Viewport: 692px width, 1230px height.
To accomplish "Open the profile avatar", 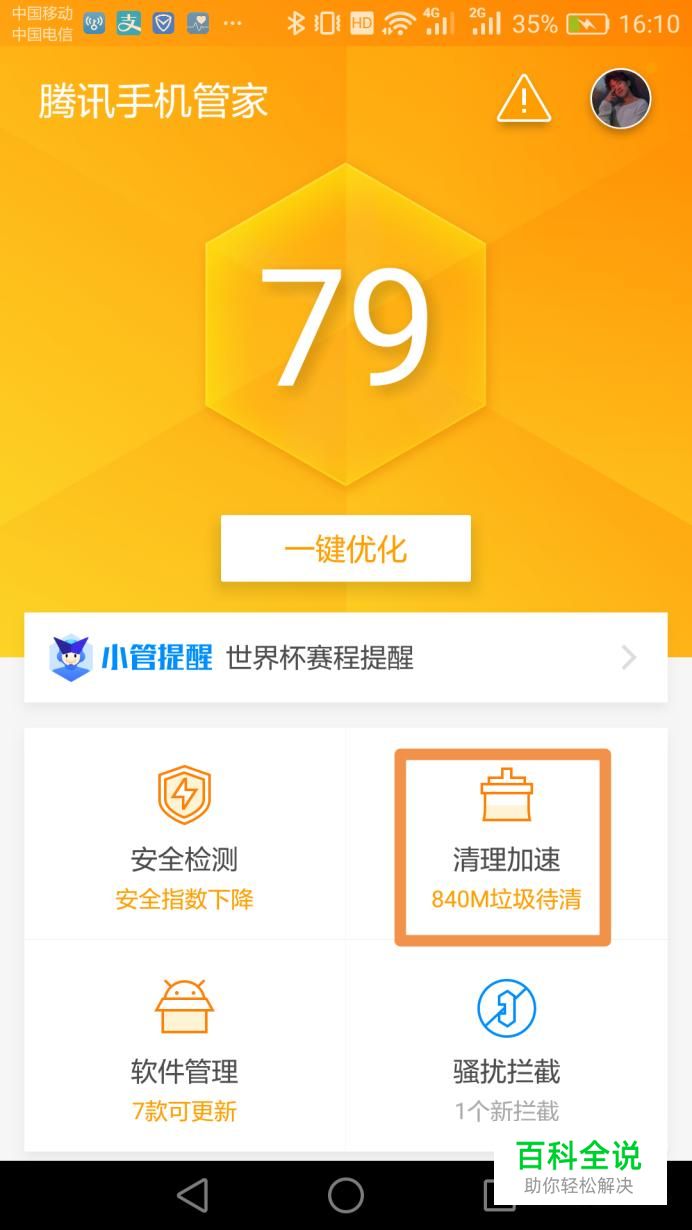I will (620, 99).
